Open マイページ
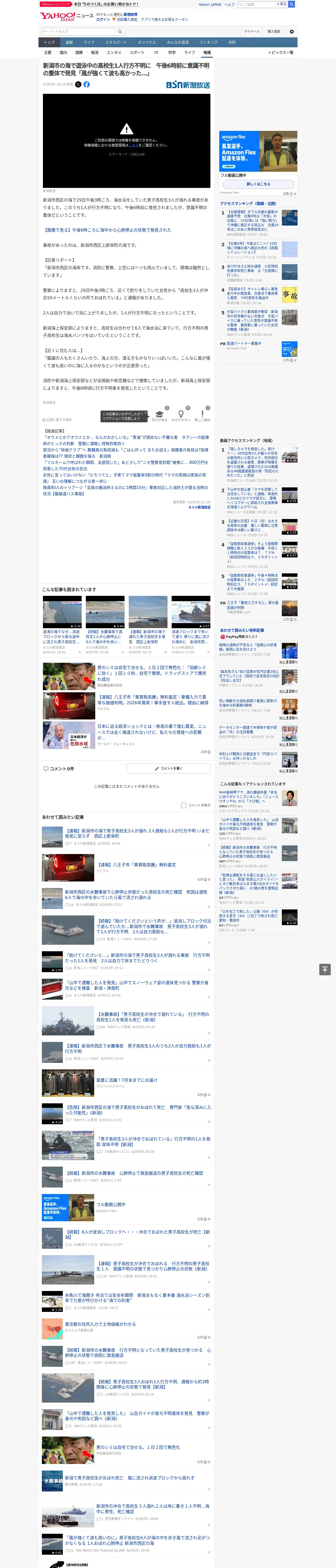Screen dimensions: 336x1568 pos(252,32)
